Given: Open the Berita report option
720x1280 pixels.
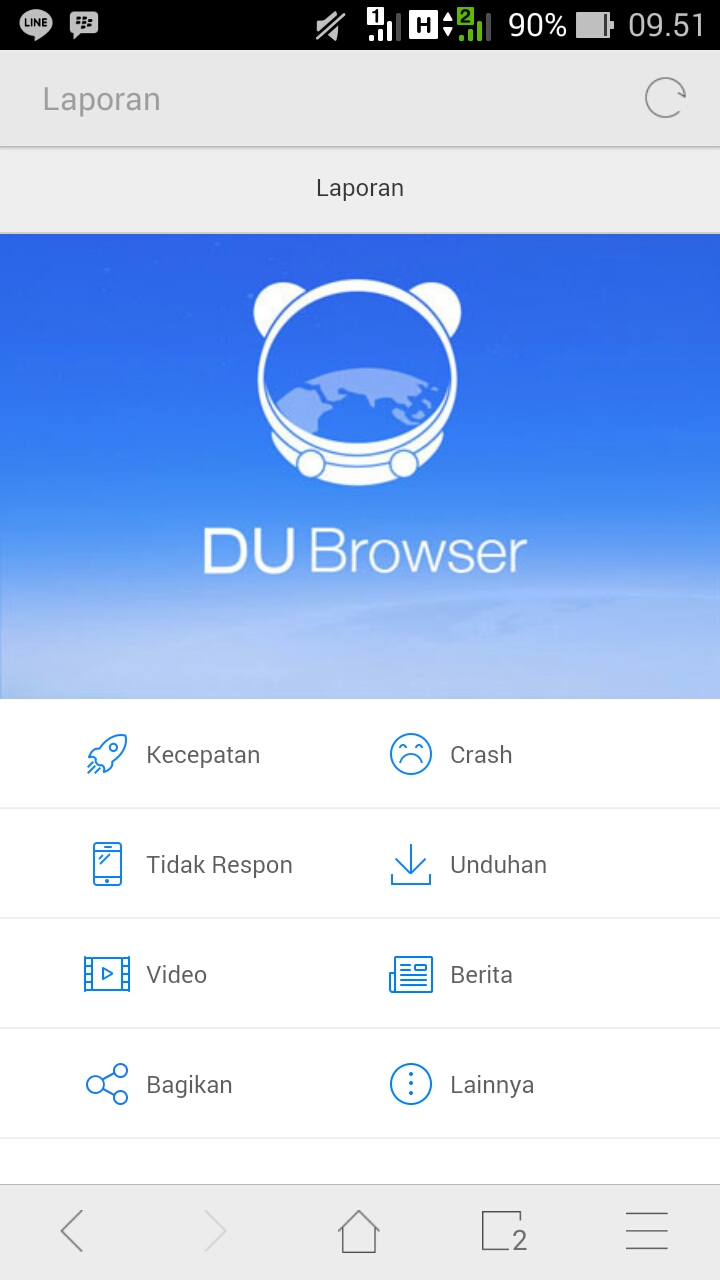Looking at the screenshot, I should click(452, 974).
